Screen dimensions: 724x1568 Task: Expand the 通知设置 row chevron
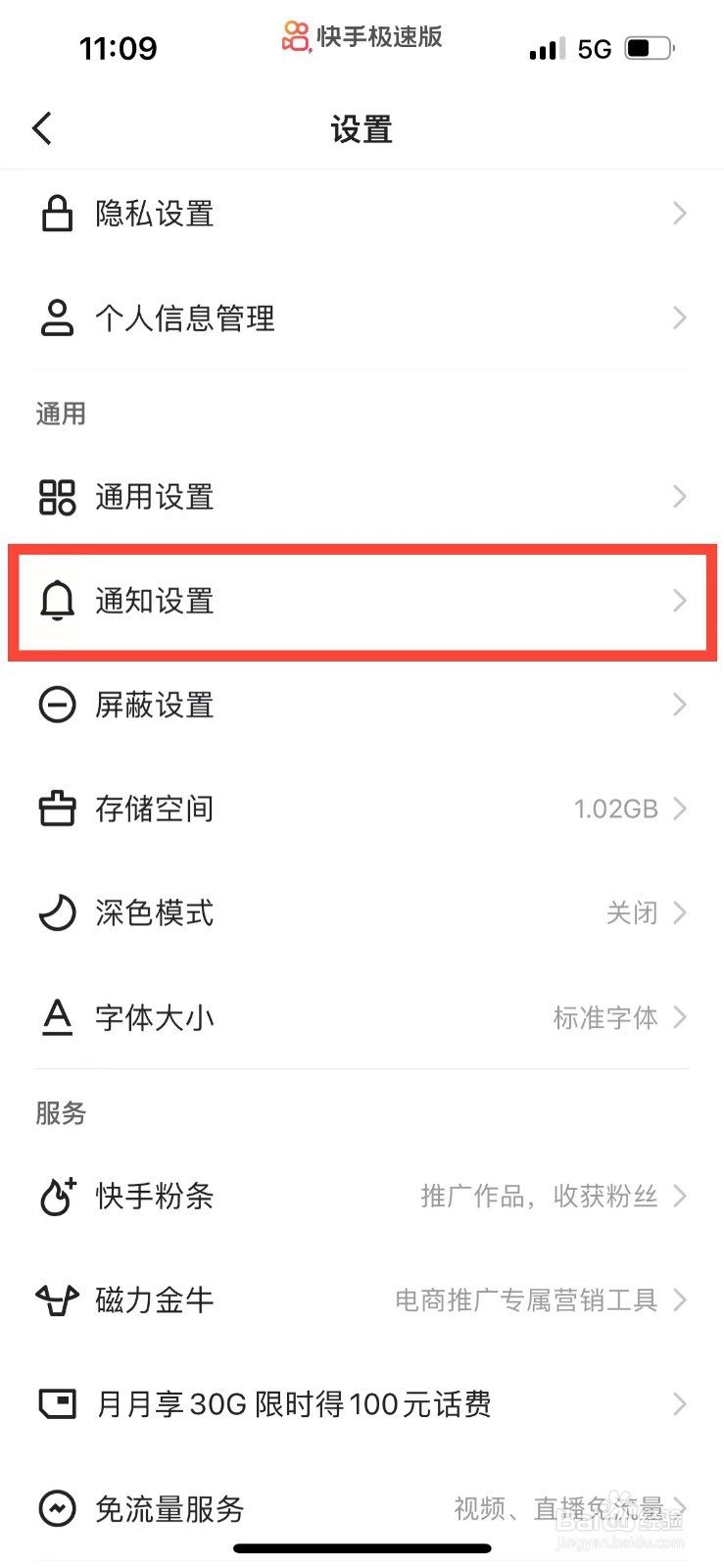click(680, 602)
